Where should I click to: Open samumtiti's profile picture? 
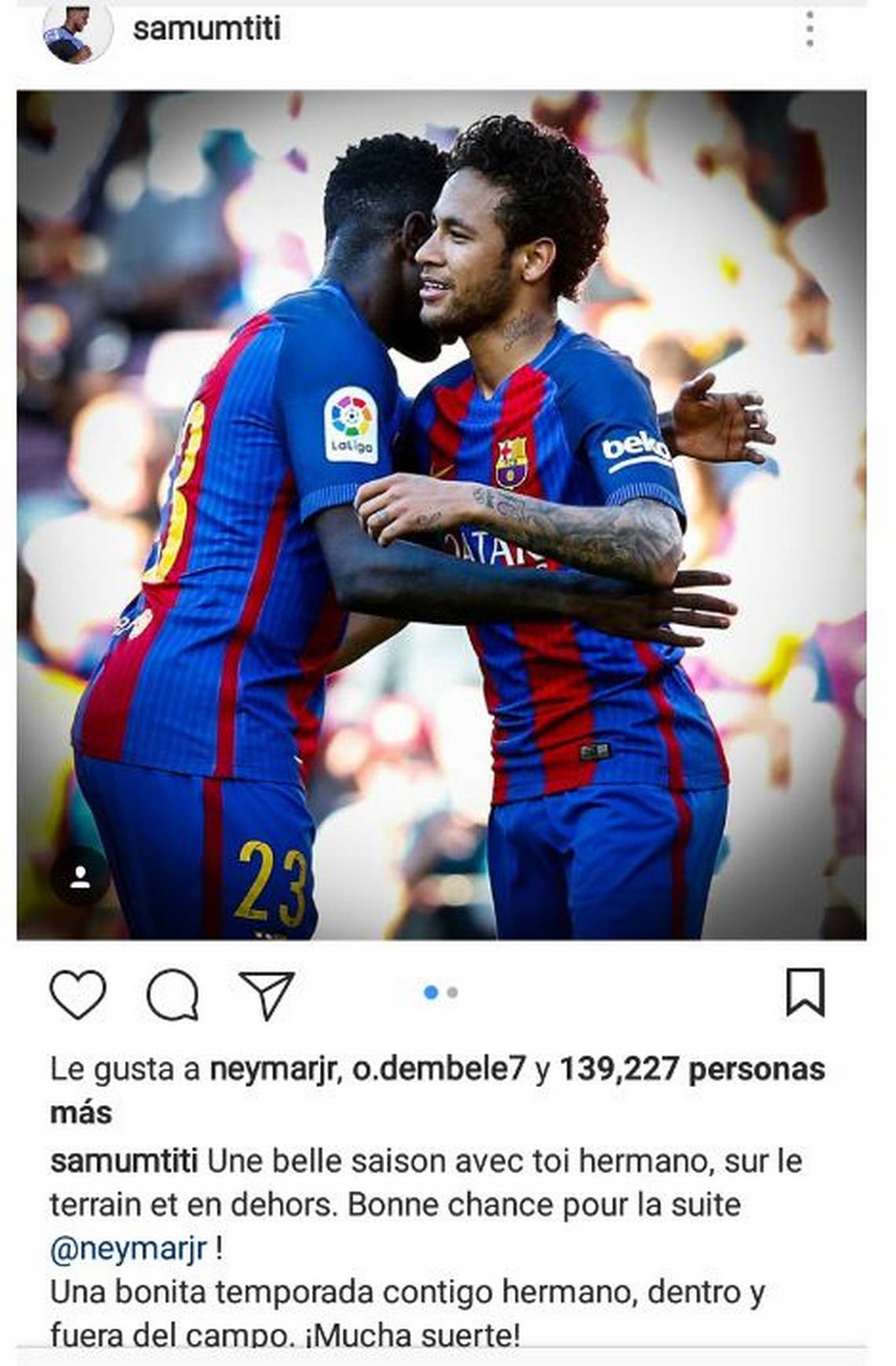pos(76,32)
